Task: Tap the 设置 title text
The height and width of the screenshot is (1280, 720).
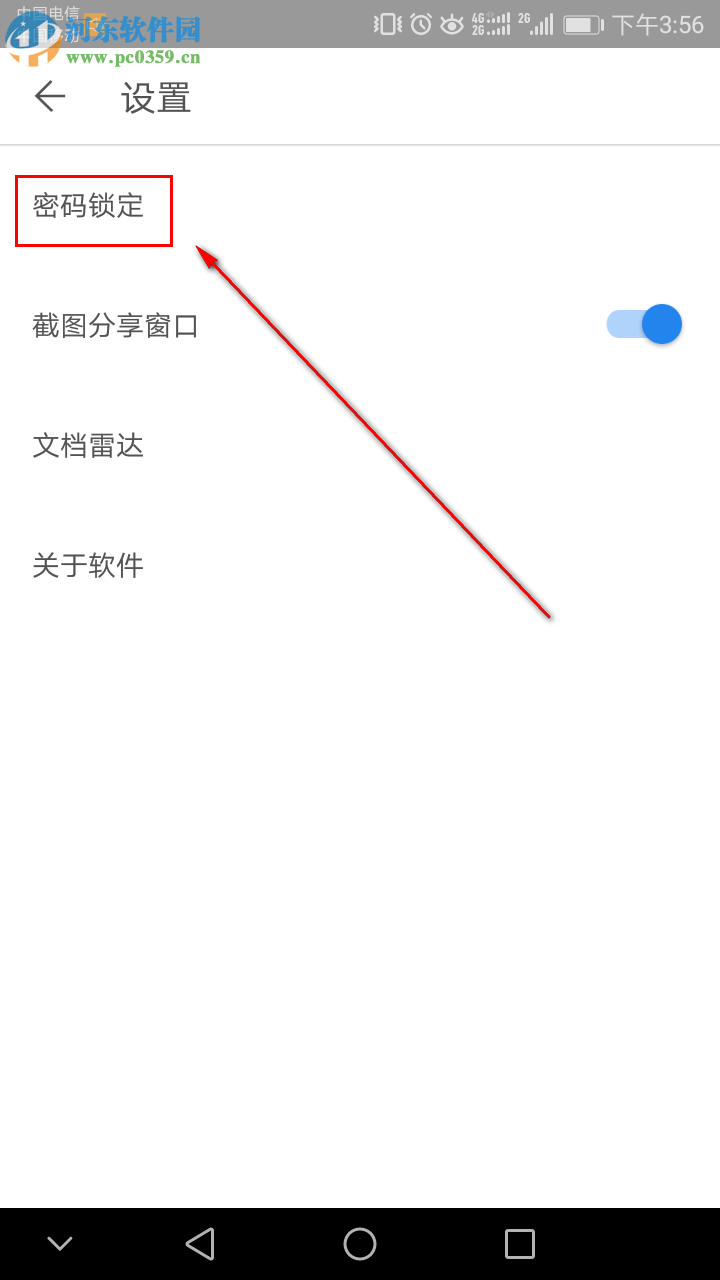Action: (155, 97)
